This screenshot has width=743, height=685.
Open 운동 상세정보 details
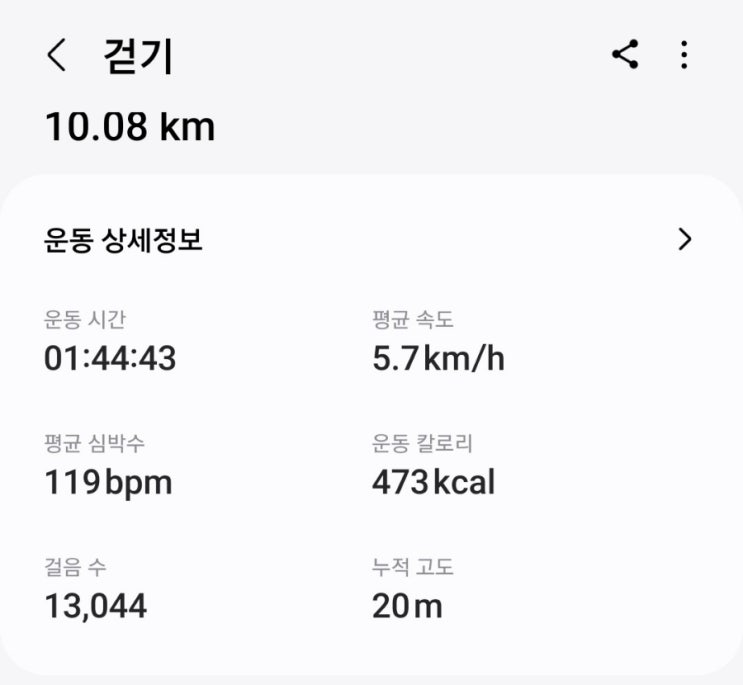(x=684, y=240)
